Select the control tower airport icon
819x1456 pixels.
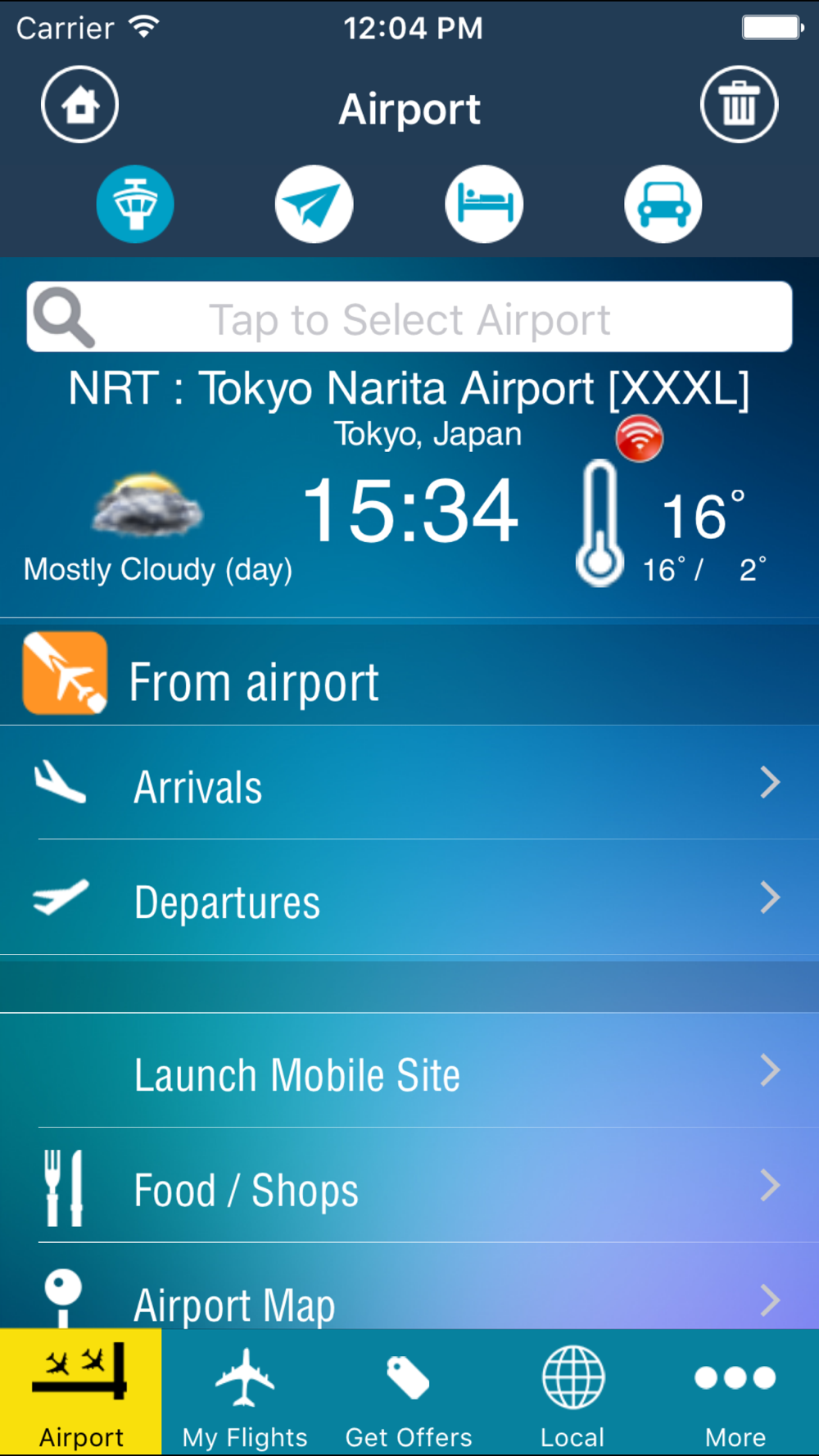click(x=135, y=204)
